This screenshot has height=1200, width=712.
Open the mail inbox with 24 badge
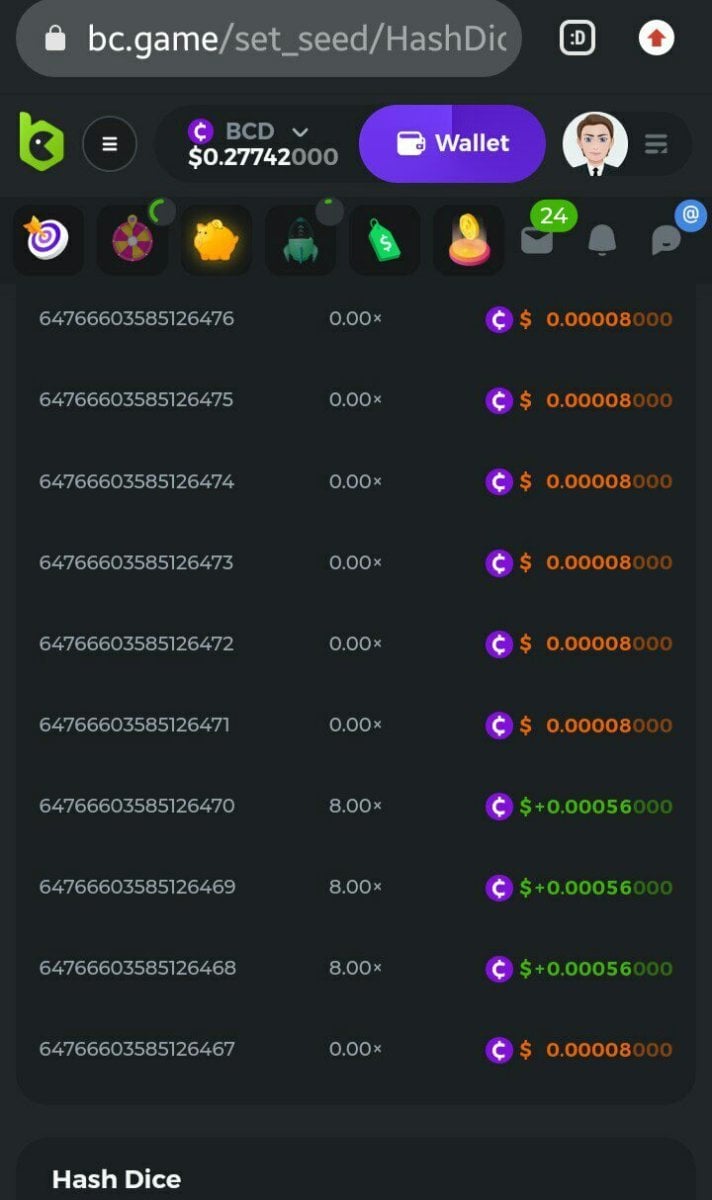point(538,238)
